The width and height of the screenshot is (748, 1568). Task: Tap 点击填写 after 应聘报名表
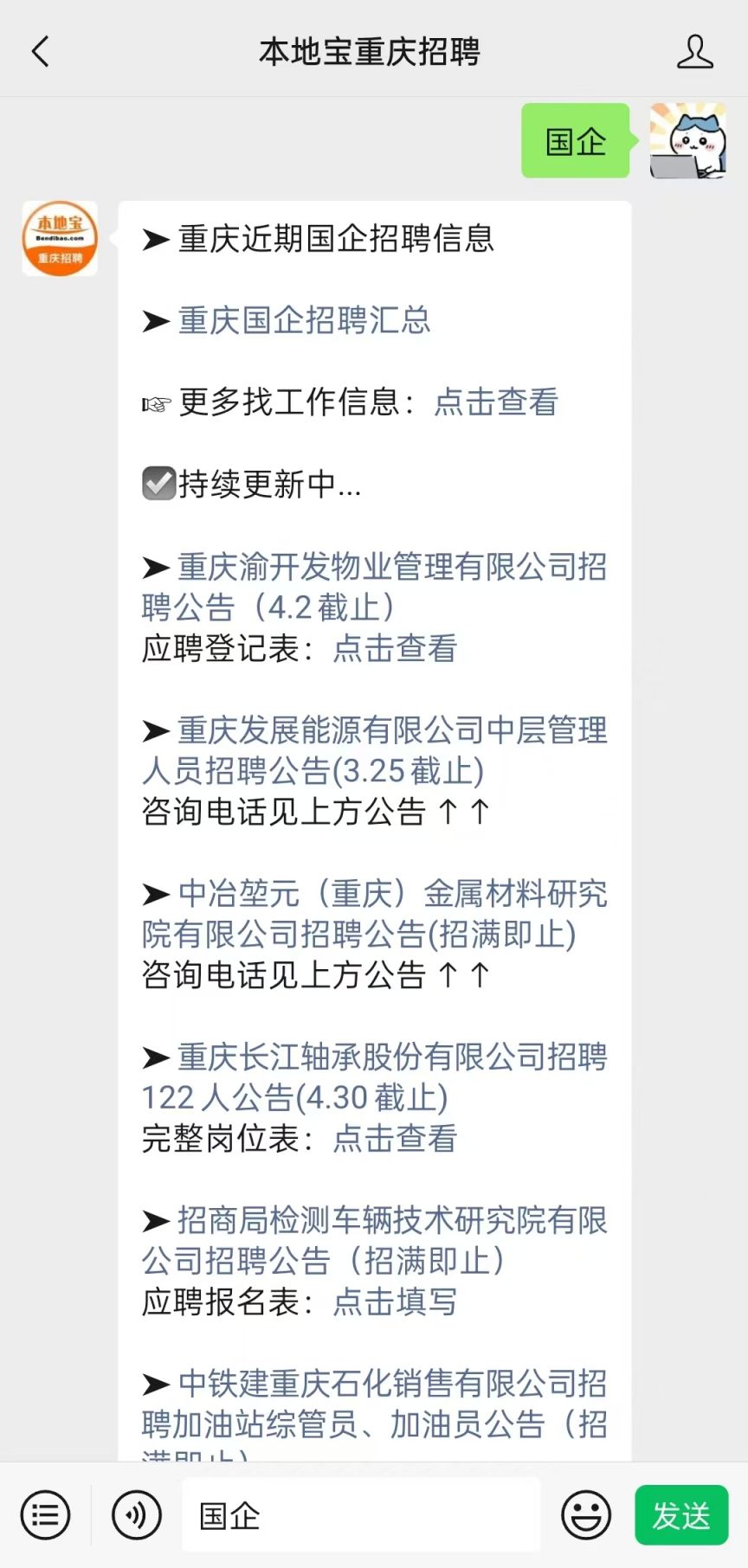(395, 1301)
